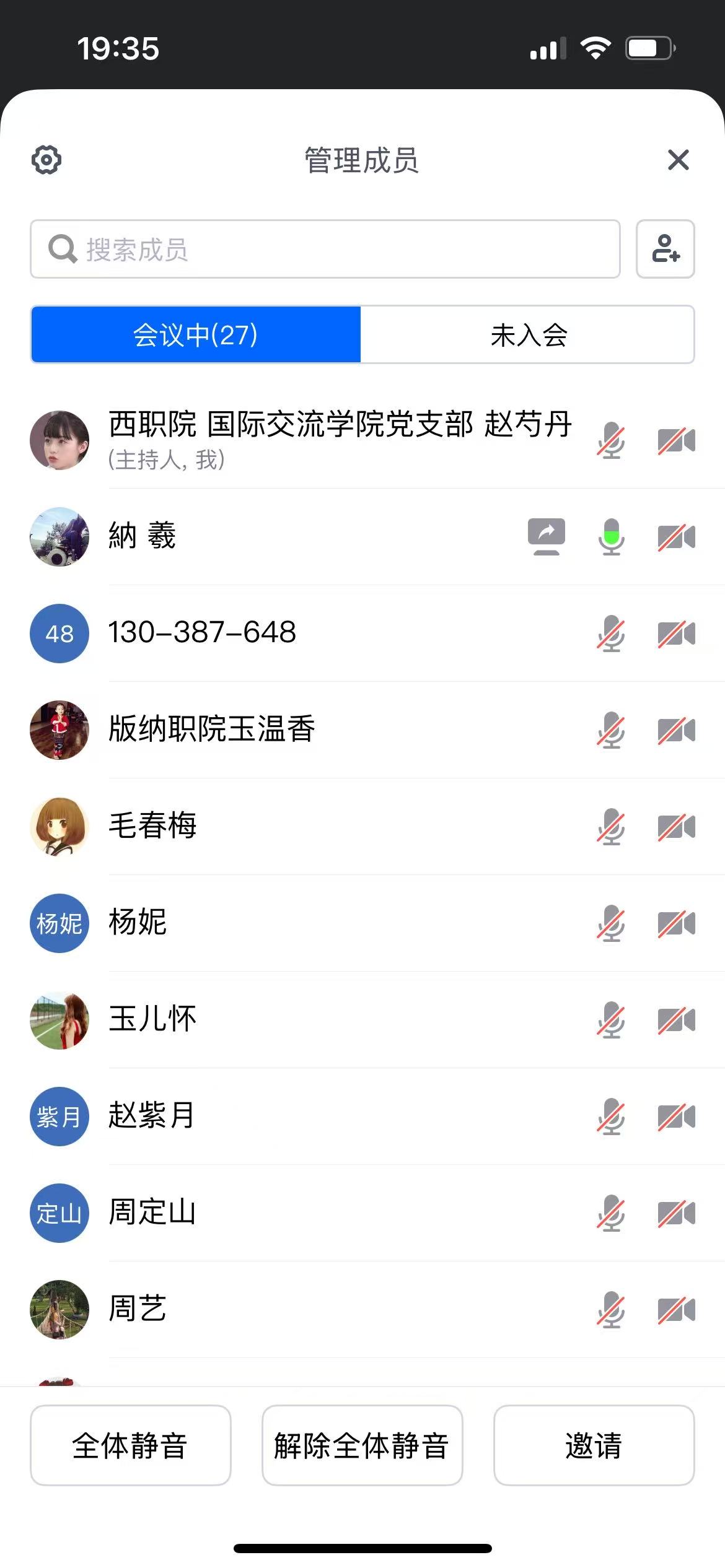Close the 管理成员 panel
Screen dimensions: 725x1568
(x=679, y=160)
